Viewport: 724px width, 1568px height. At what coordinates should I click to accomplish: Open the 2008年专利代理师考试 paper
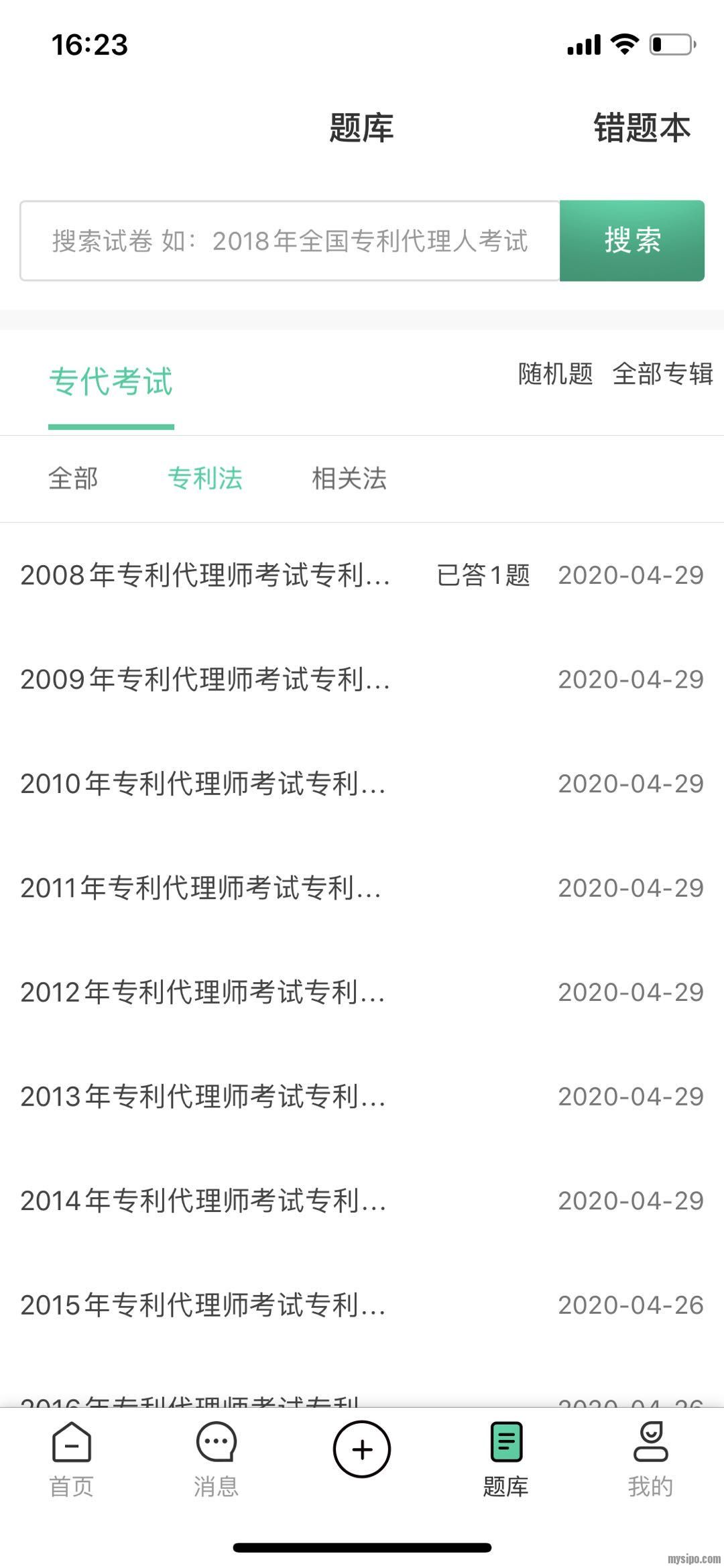[205, 575]
